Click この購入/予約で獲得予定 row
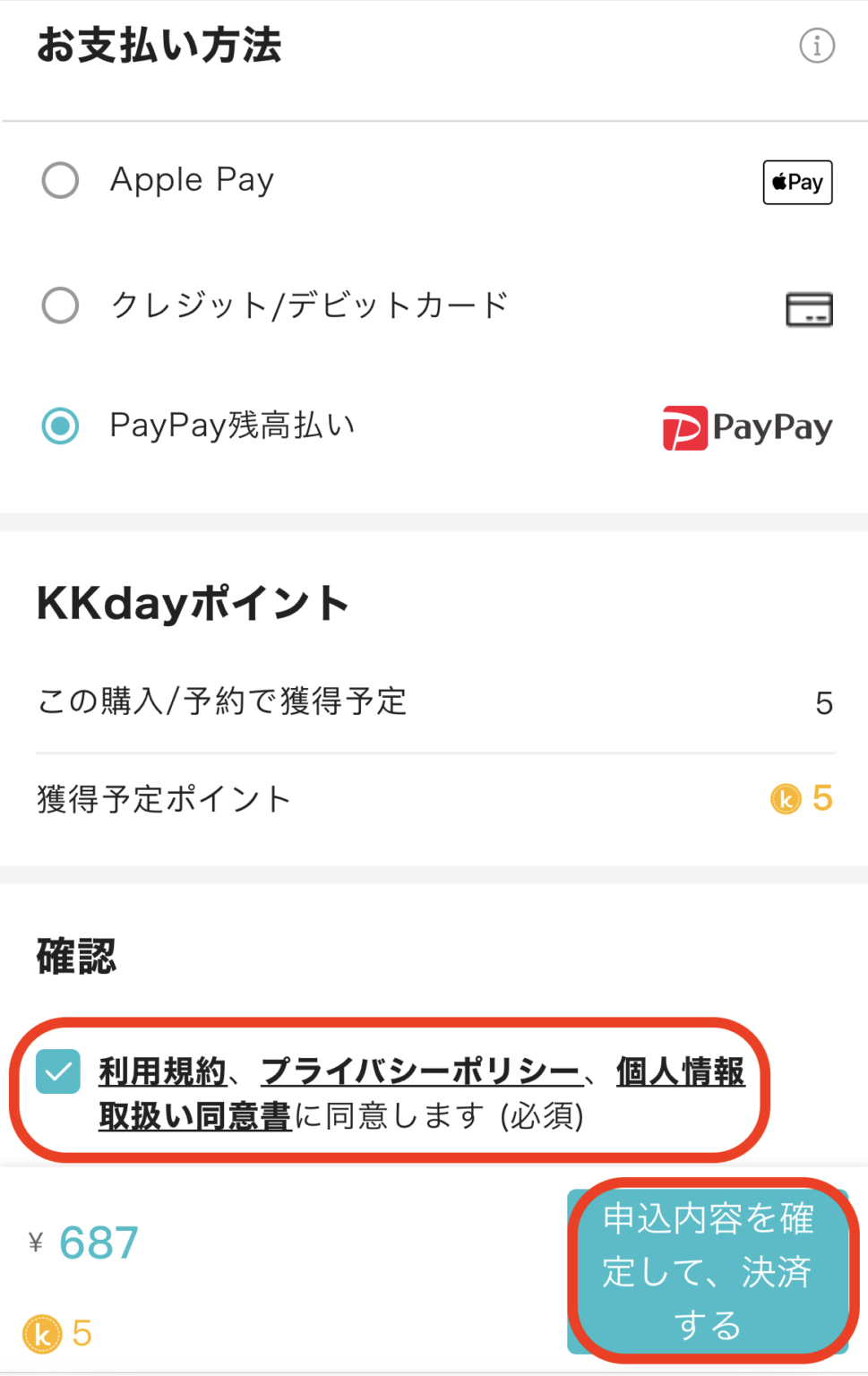This screenshot has width=868, height=1376. (x=221, y=702)
